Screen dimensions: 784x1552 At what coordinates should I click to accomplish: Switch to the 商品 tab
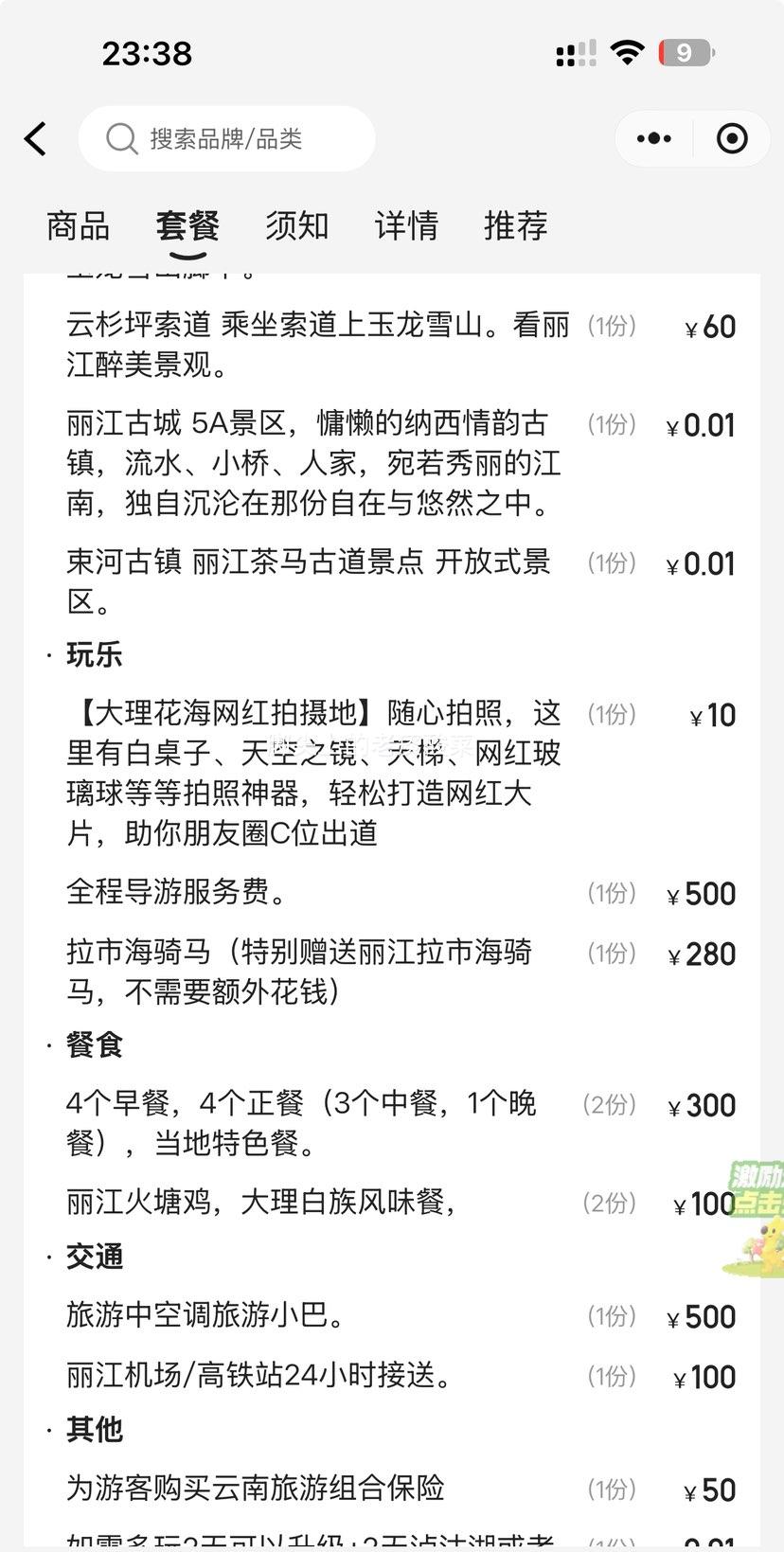coord(78,226)
